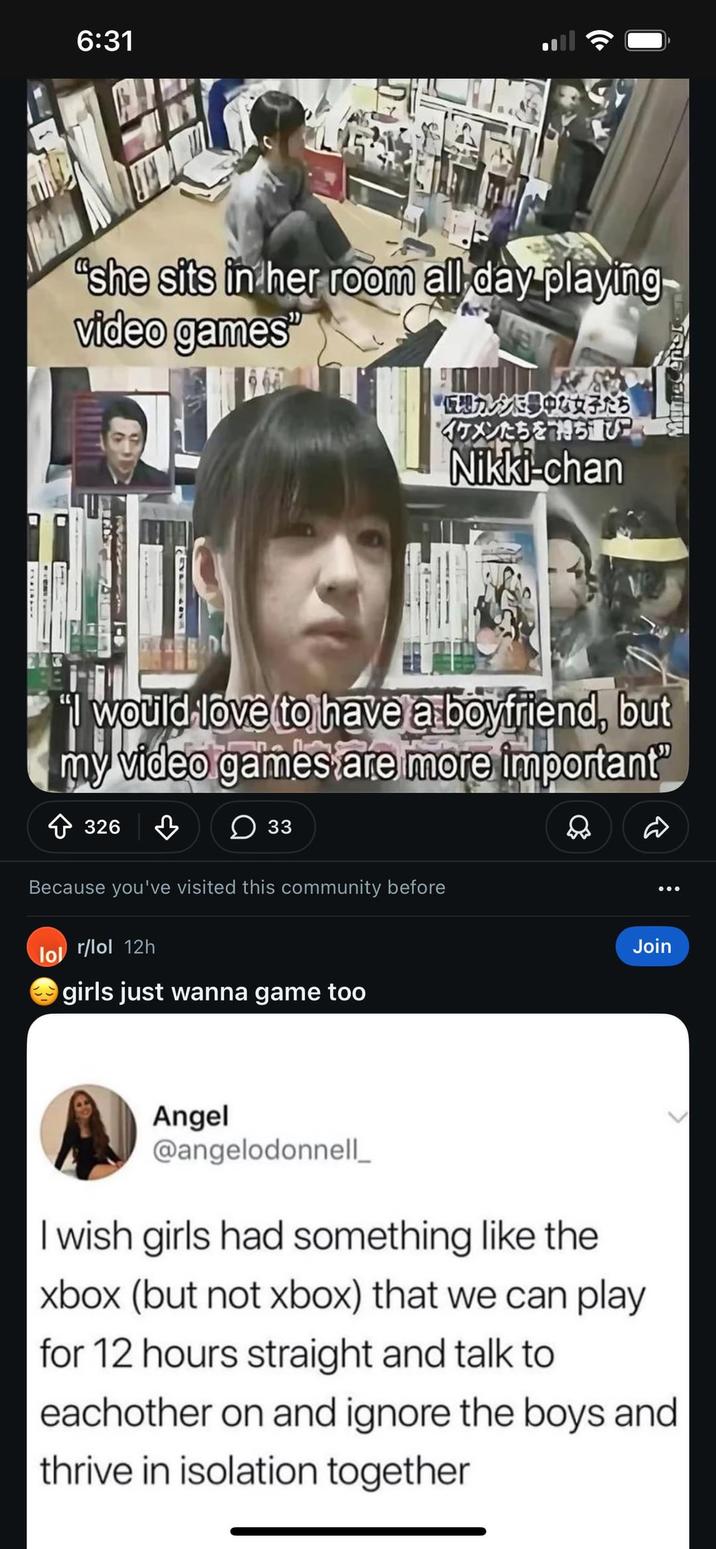Open the 33 comments on the post
716x1549 pixels.
(x=262, y=827)
